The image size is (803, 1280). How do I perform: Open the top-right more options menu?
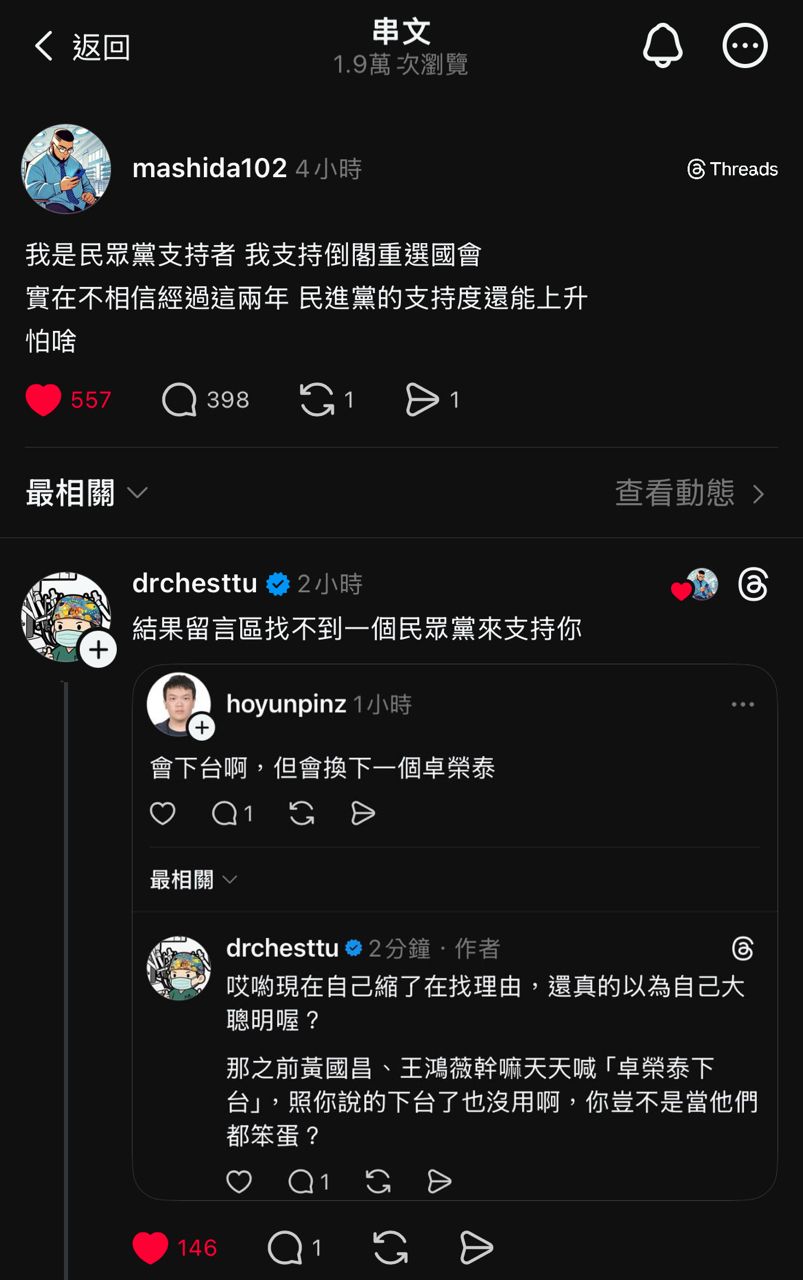(745, 46)
